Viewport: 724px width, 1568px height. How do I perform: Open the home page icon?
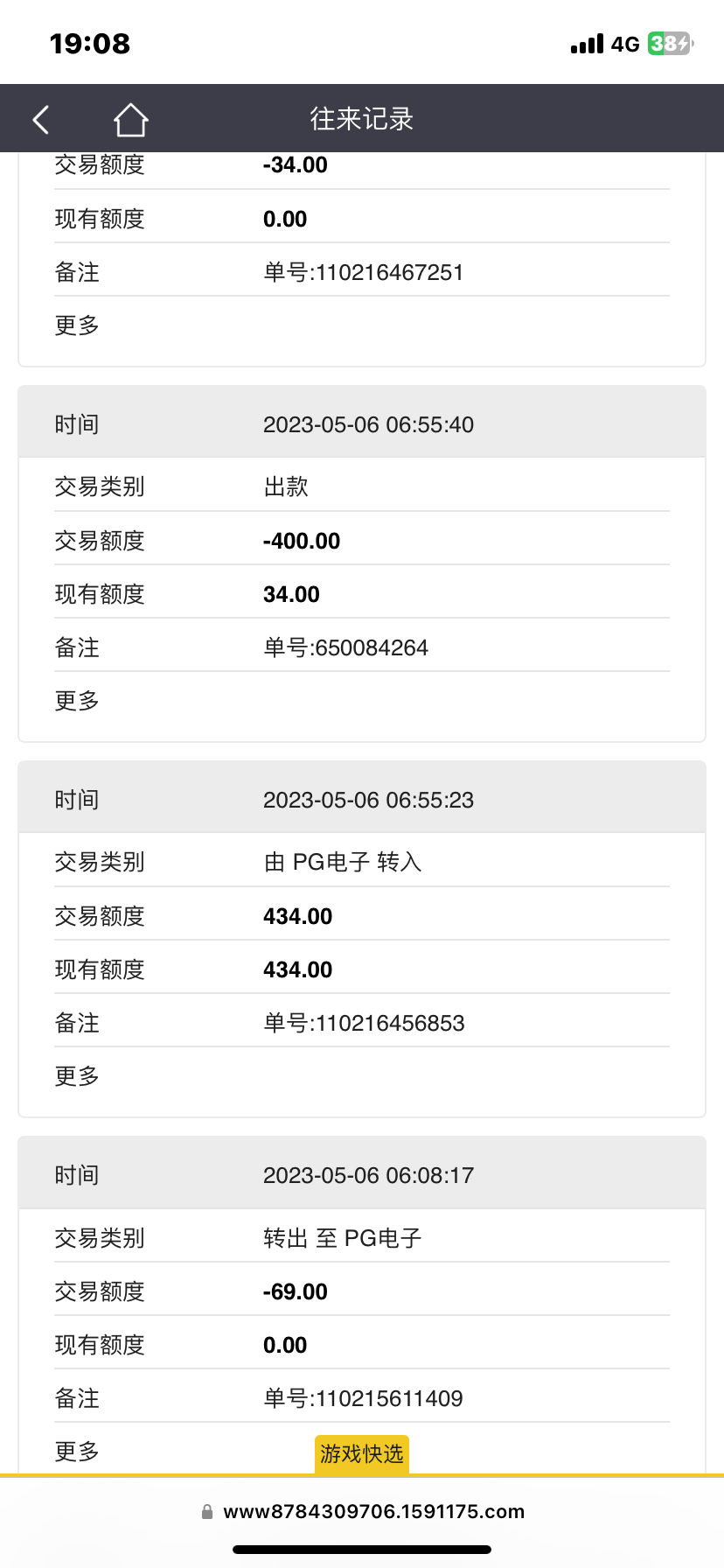tap(130, 120)
